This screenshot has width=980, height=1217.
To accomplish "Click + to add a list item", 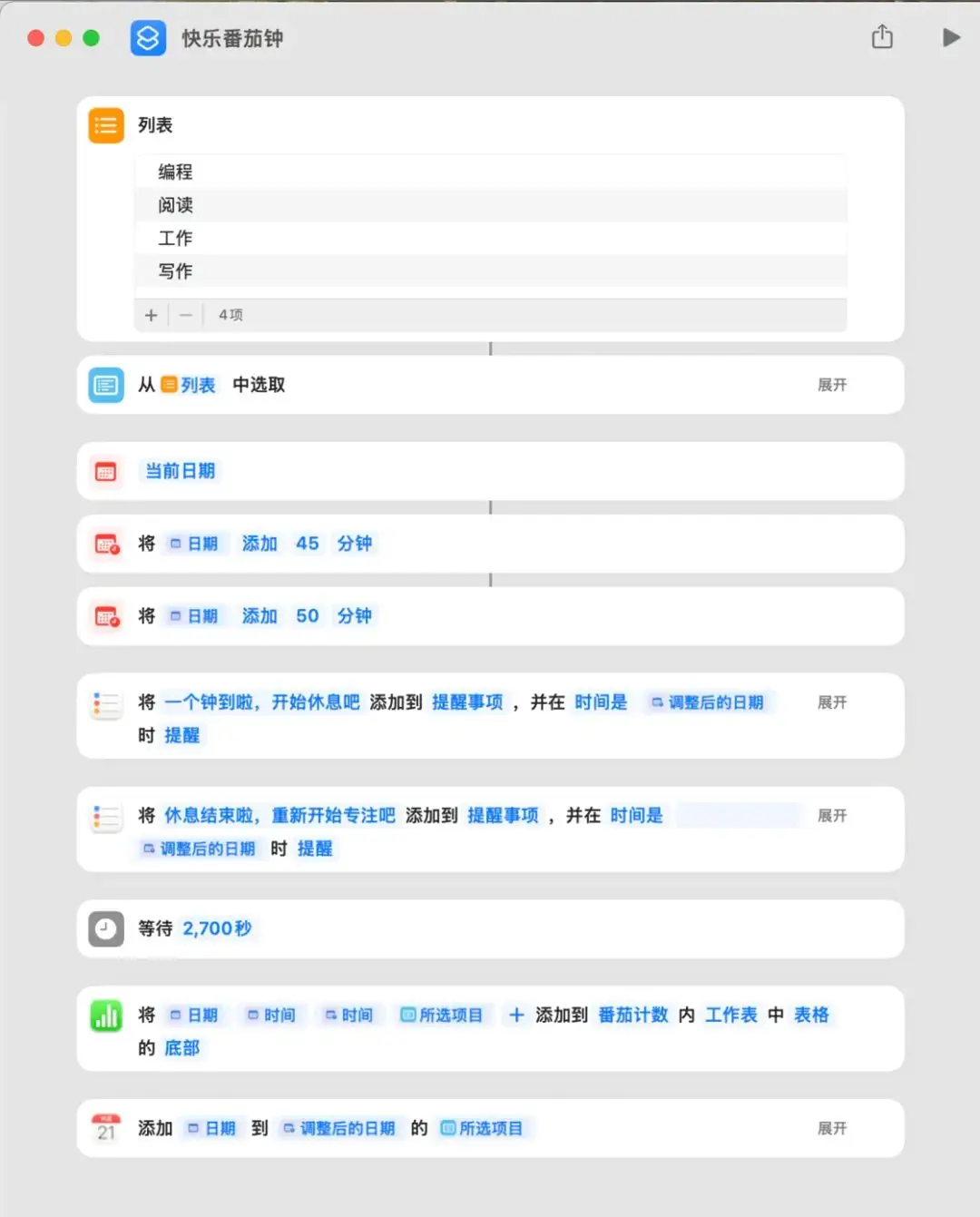I will (151, 314).
